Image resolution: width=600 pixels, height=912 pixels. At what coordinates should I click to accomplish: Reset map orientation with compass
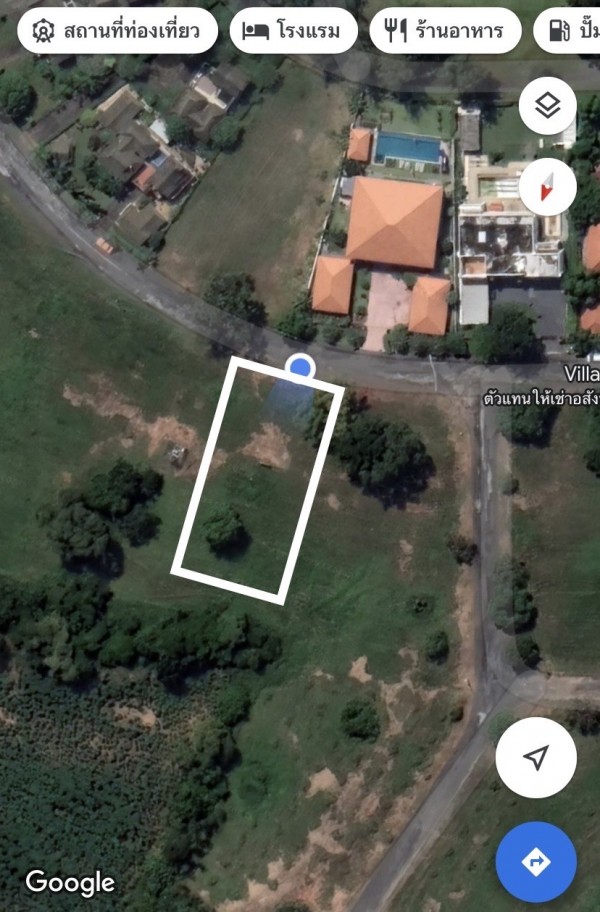pos(548,187)
